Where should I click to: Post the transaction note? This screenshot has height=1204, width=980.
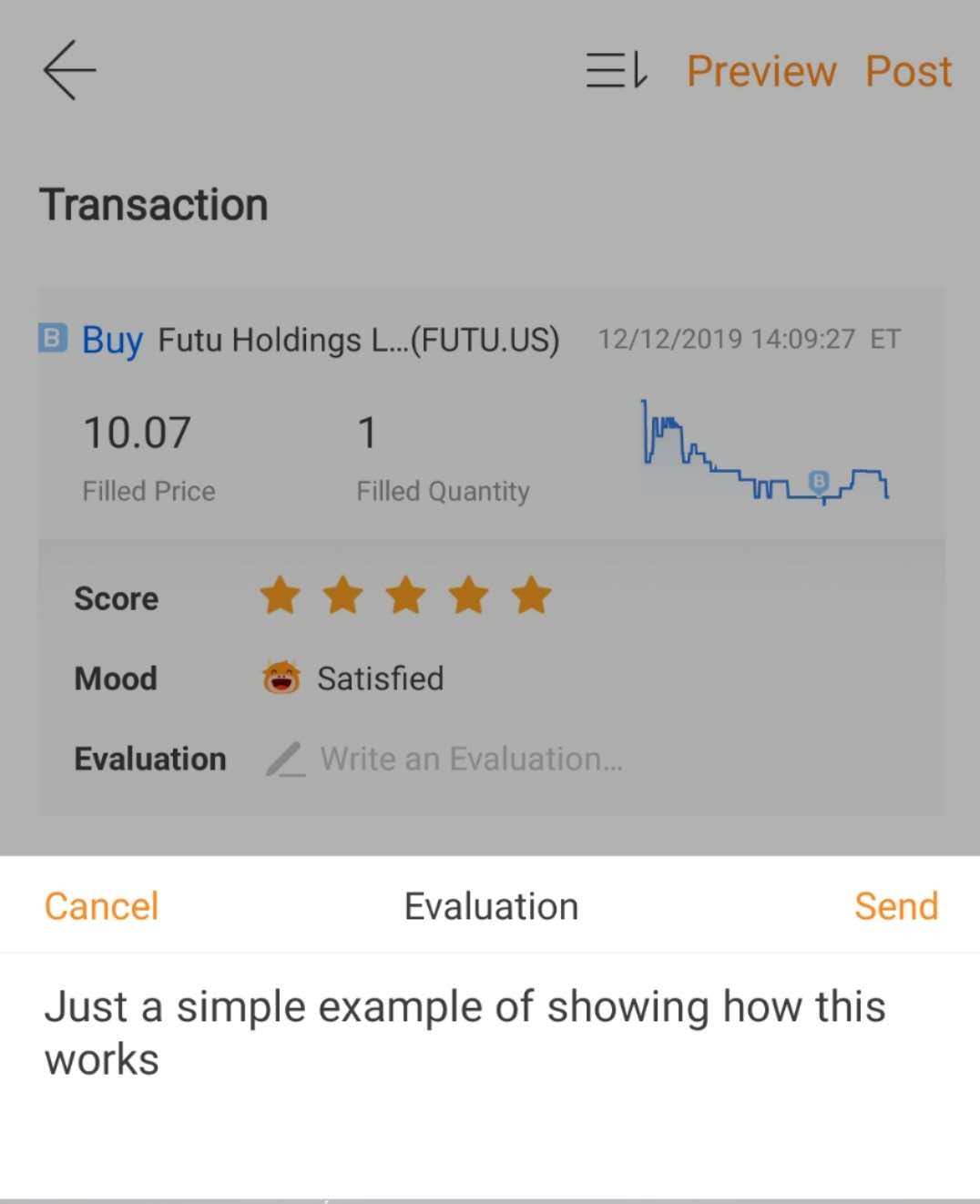click(x=907, y=71)
